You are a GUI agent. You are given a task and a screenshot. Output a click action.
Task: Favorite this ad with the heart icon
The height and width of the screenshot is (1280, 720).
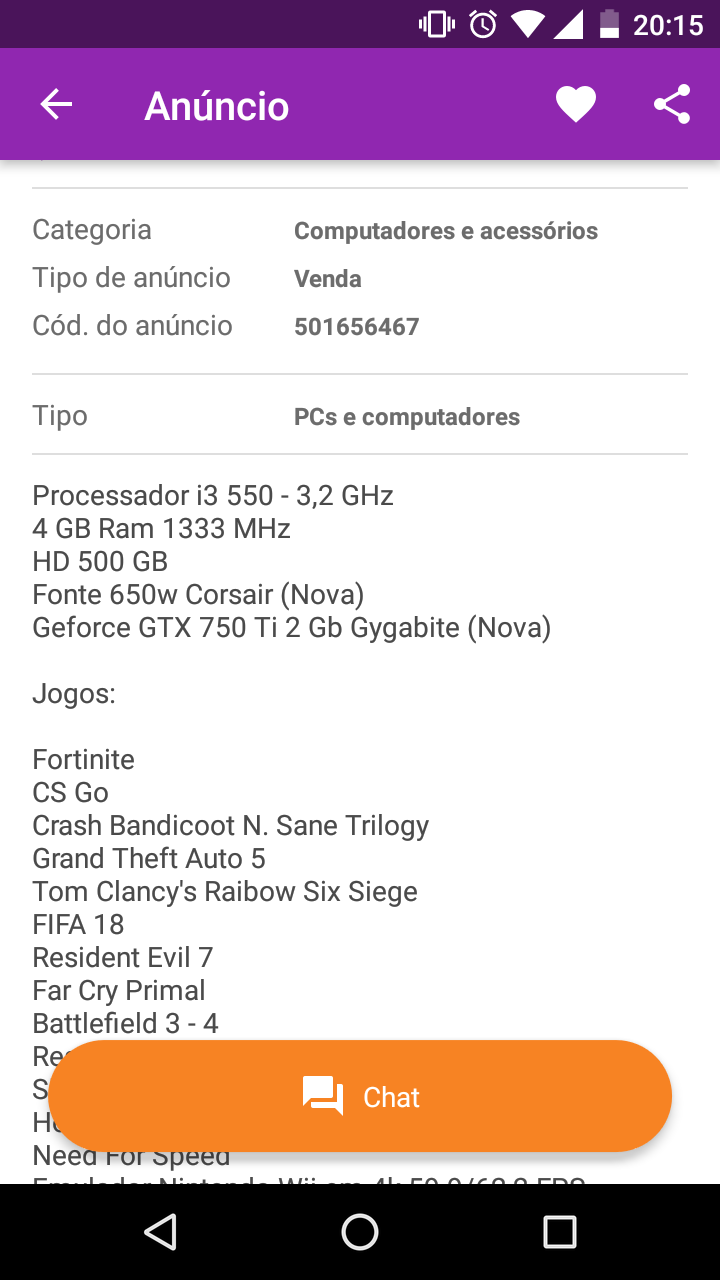576,105
